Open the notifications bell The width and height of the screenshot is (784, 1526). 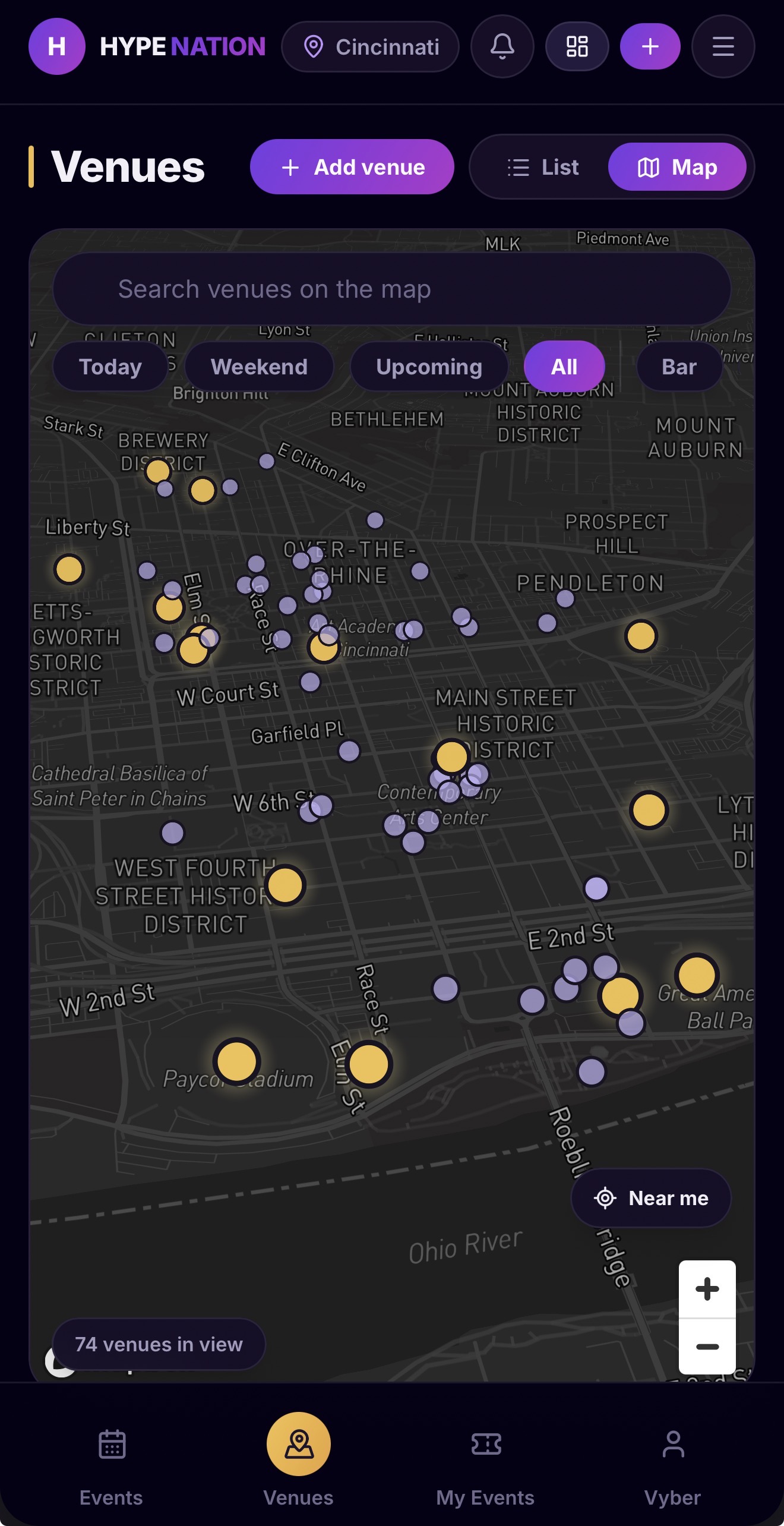coord(502,47)
